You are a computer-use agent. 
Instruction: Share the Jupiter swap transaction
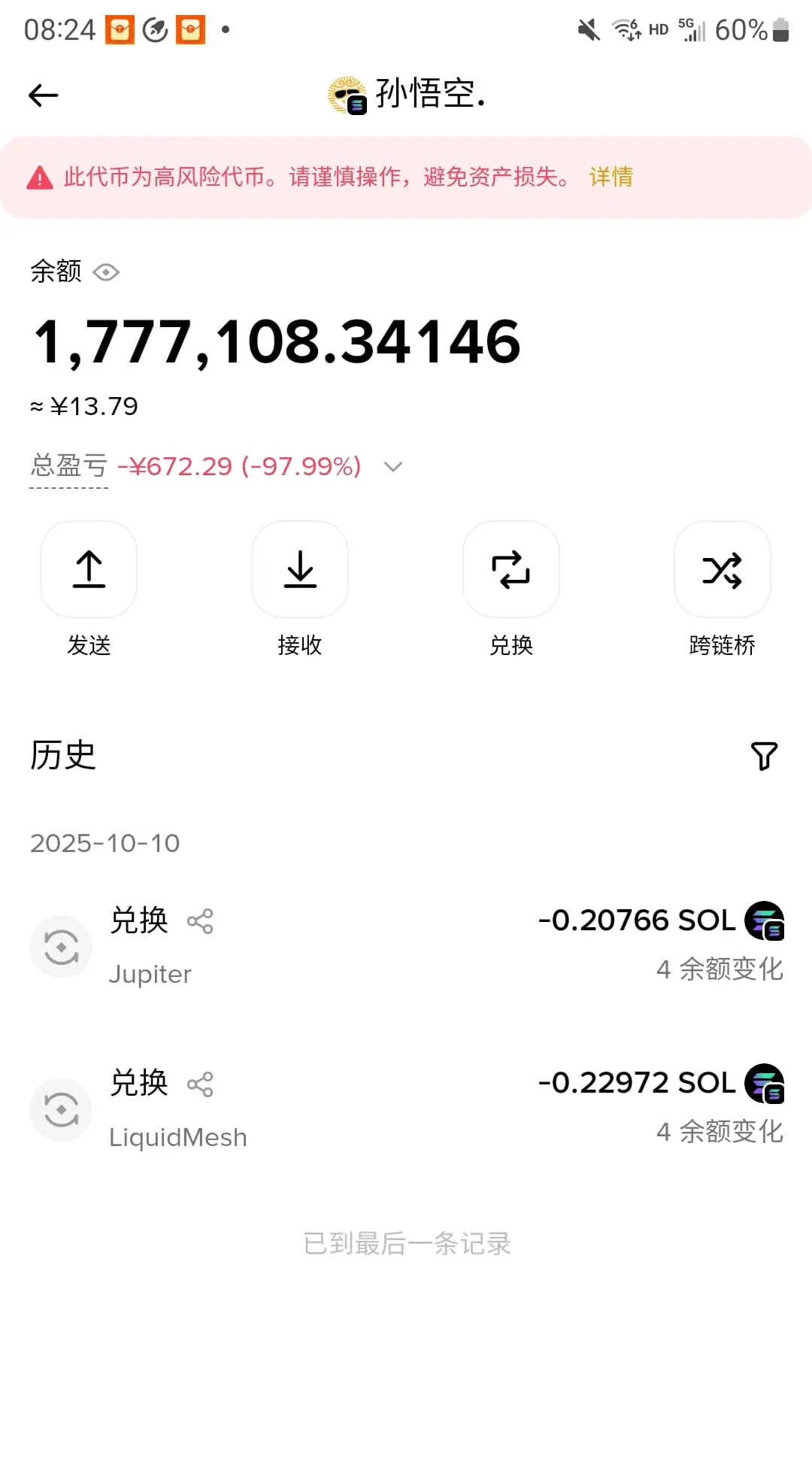click(200, 921)
